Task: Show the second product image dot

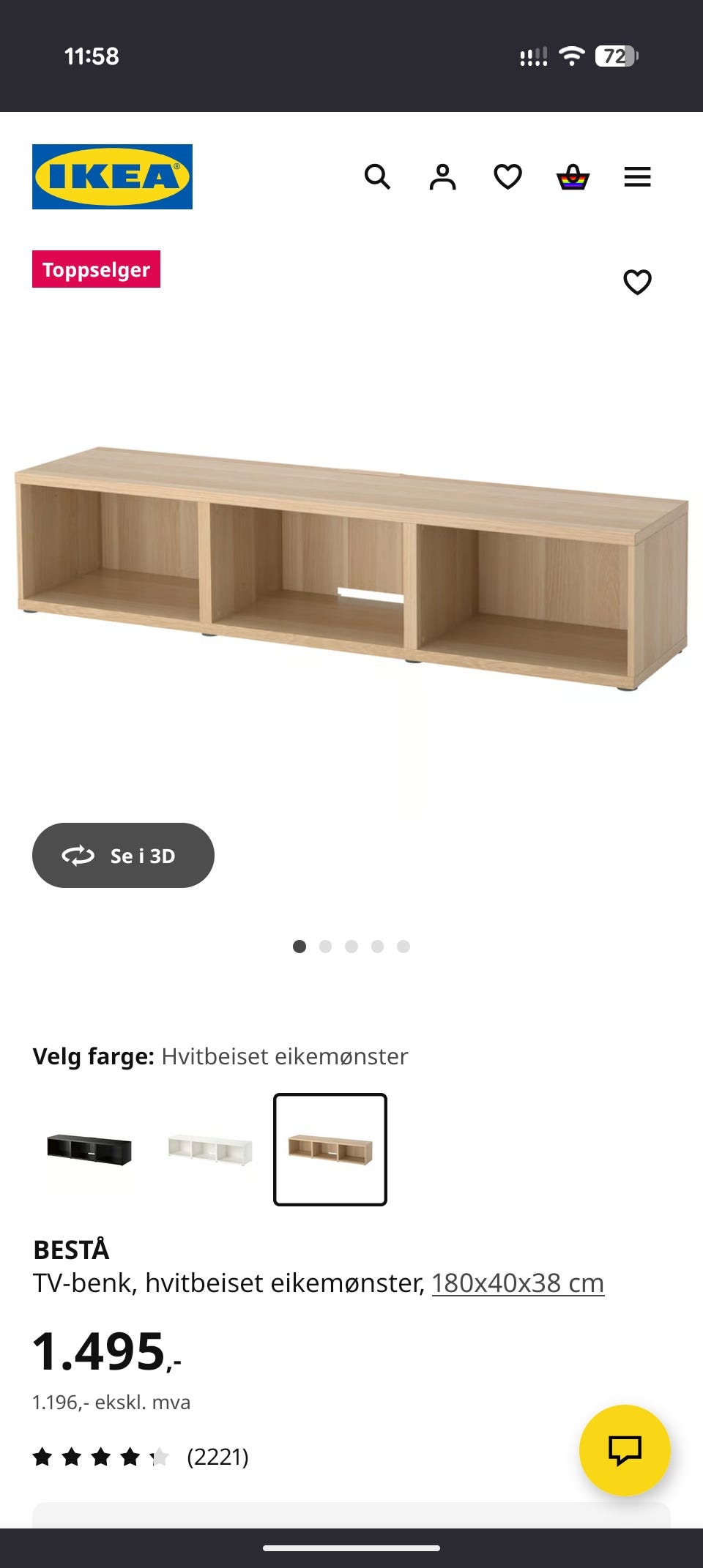Action: click(326, 946)
